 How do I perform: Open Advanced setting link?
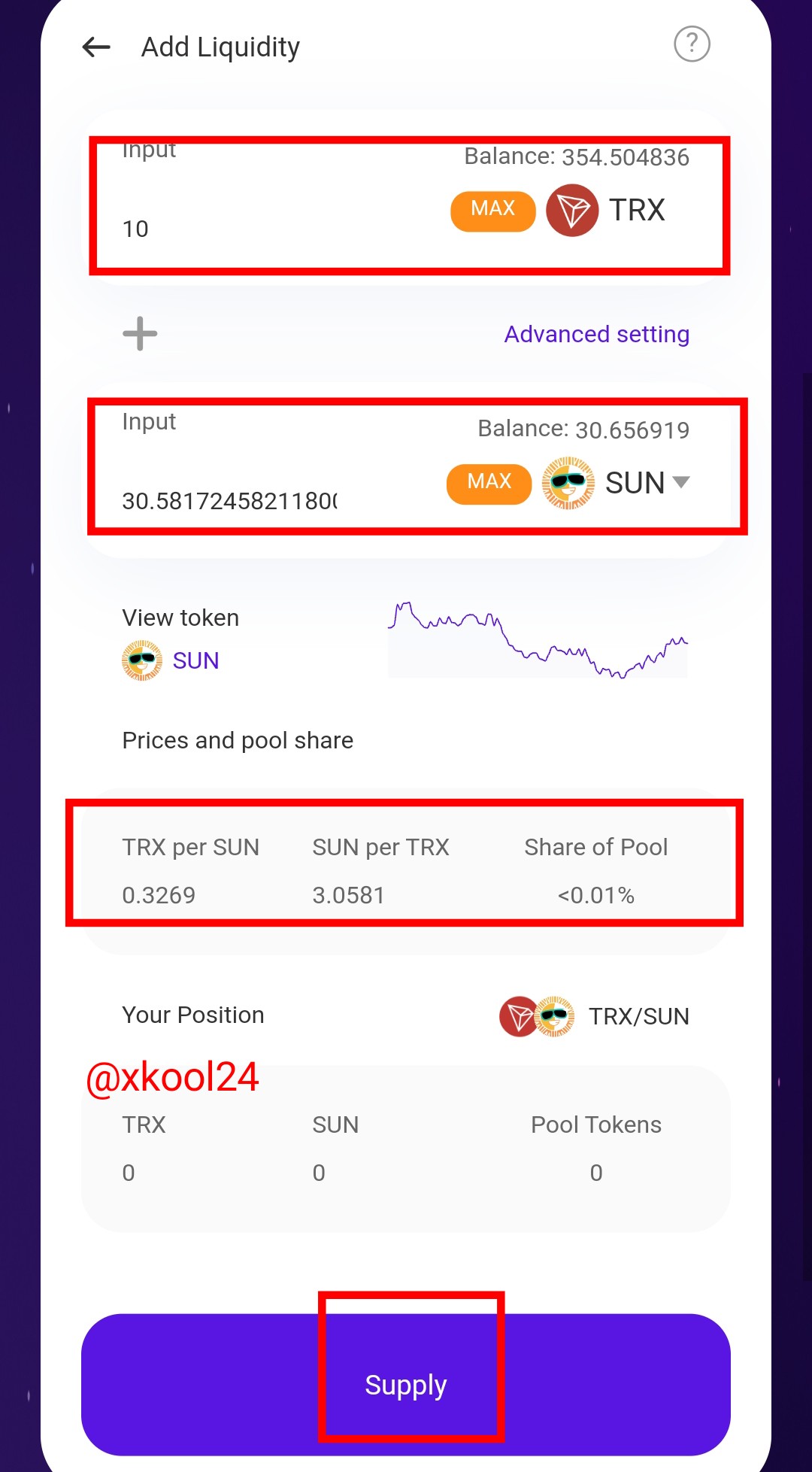click(x=596, y=334)
